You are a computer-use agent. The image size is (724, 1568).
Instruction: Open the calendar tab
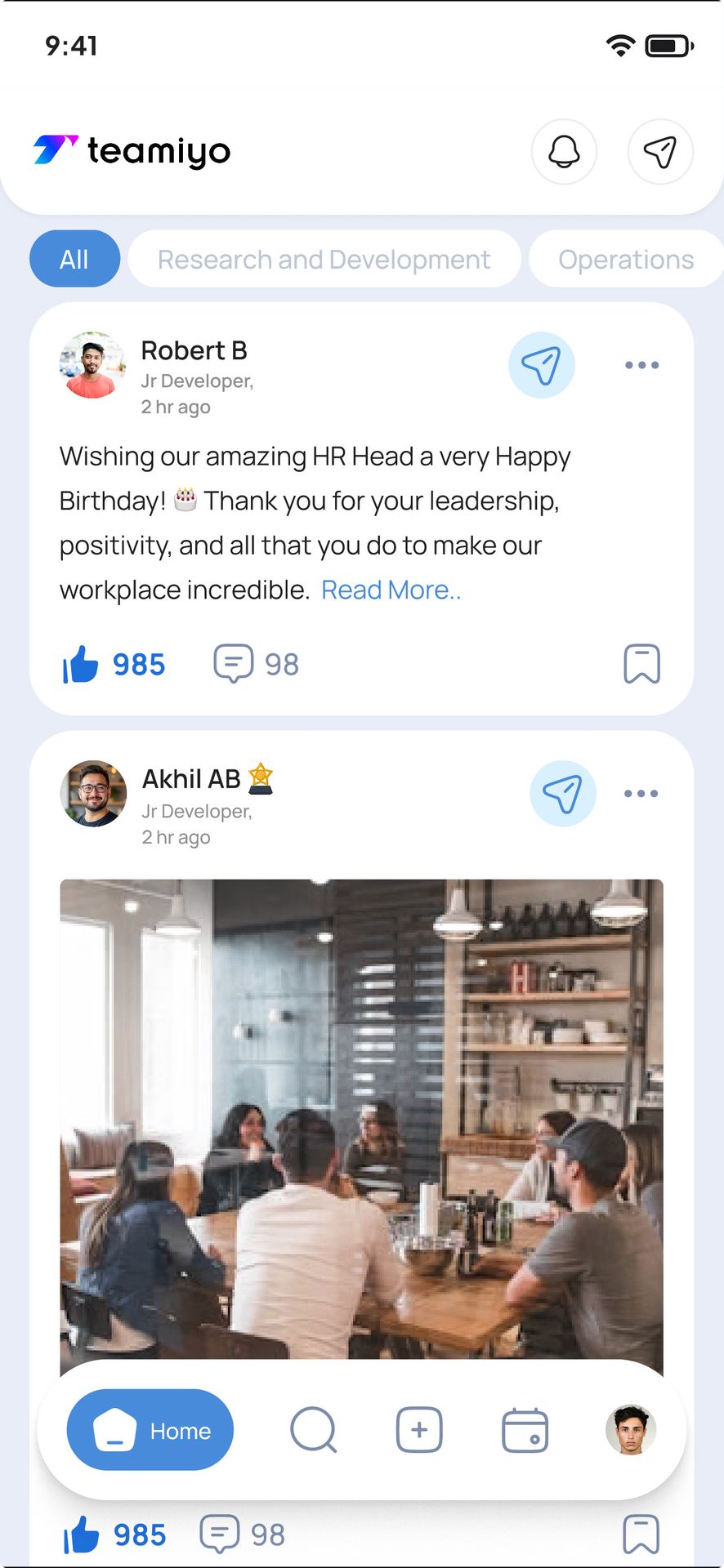point(525,1430)
